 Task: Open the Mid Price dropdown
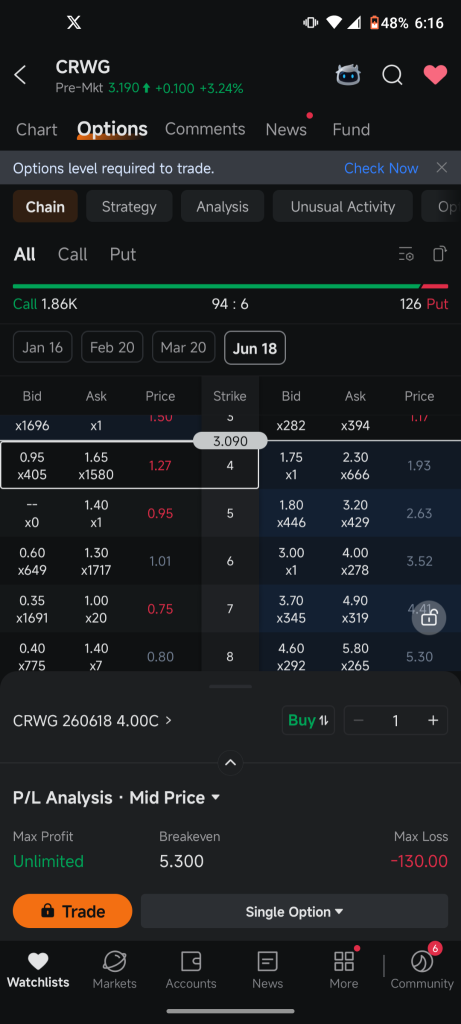click(174, 798)
